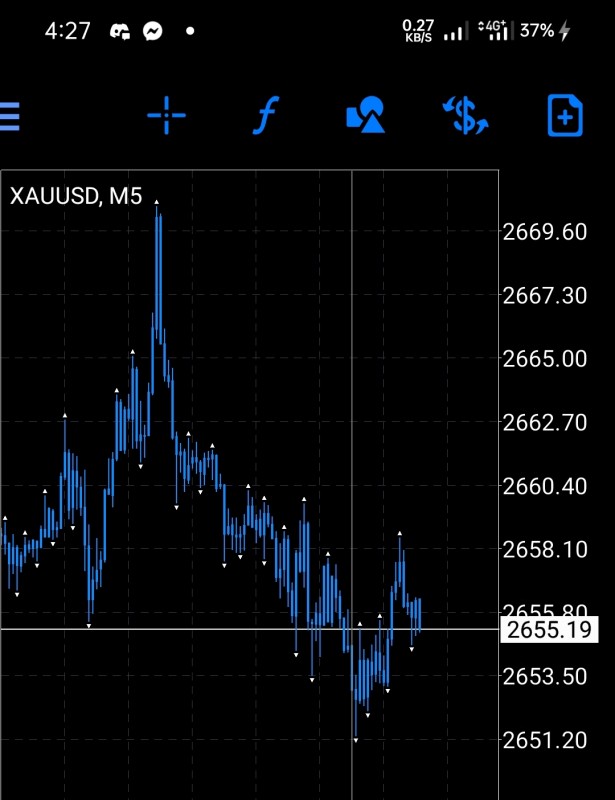Create a new order
This screenshot has width=615, height=800.
(x=565, y=117)
